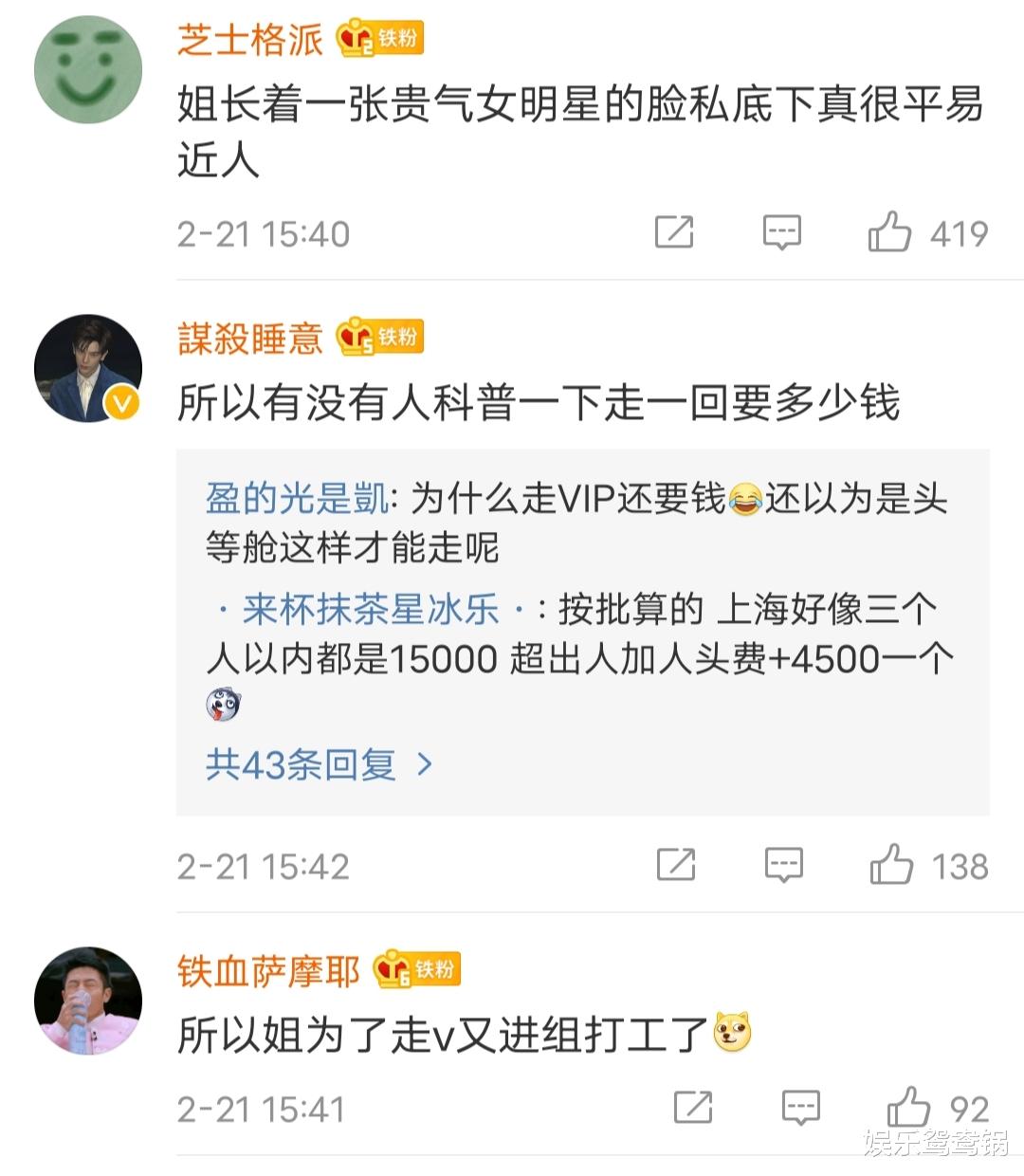Click 谋杀睡意's avatar
This screenshot has height=1176, width=1024.
point(89,365)
